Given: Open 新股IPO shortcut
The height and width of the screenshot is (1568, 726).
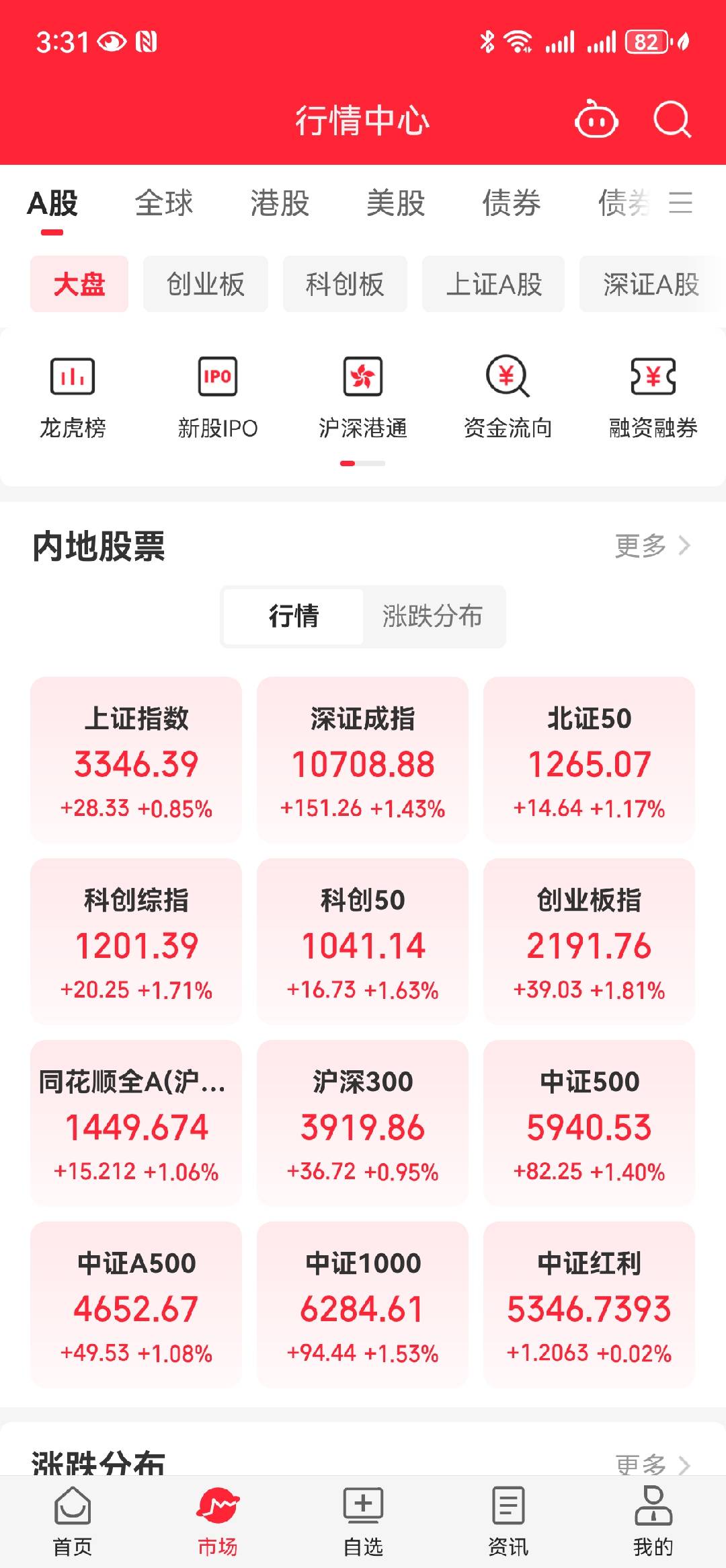Looking at the screenshot, I should (x=218, y=398).
